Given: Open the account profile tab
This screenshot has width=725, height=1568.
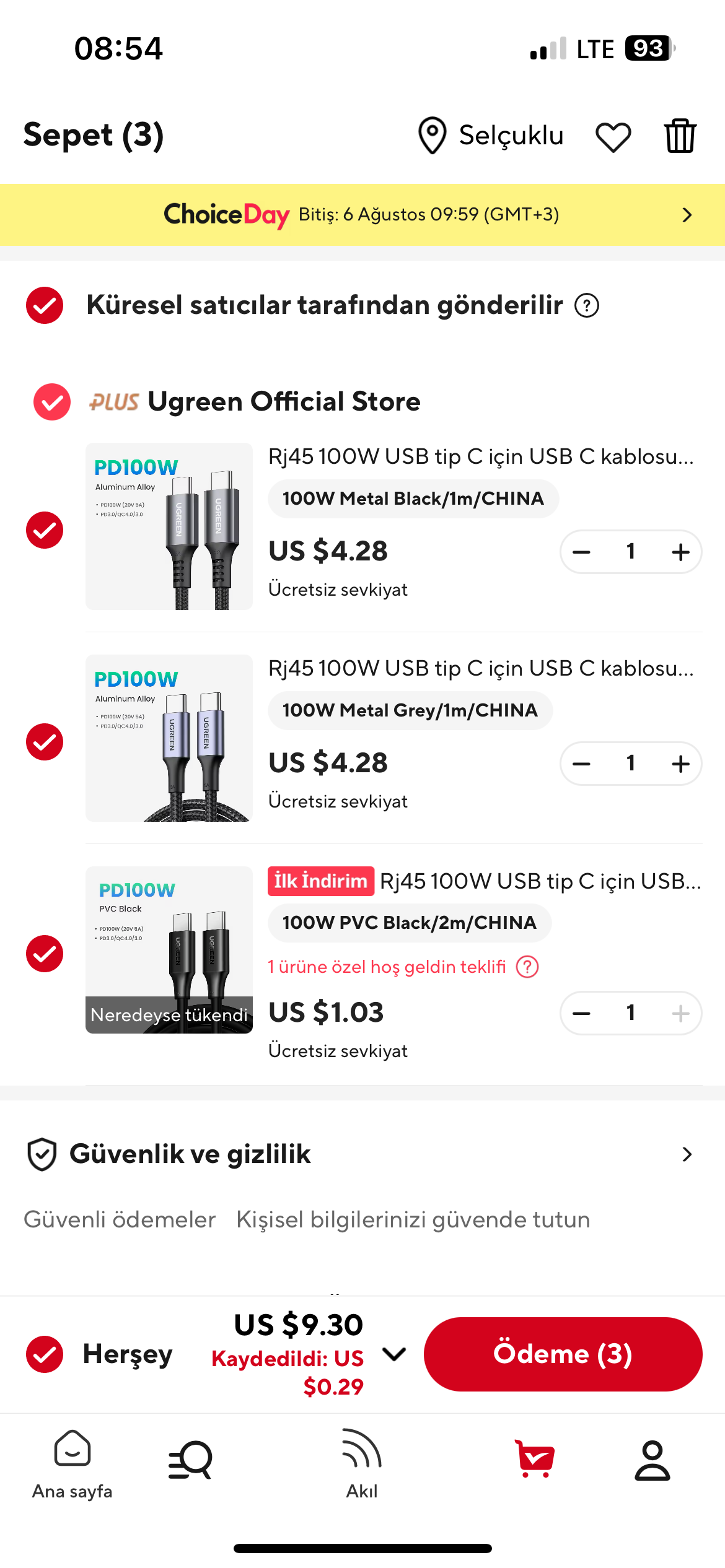Looking at the screenshot, I should click(652, 1460).
